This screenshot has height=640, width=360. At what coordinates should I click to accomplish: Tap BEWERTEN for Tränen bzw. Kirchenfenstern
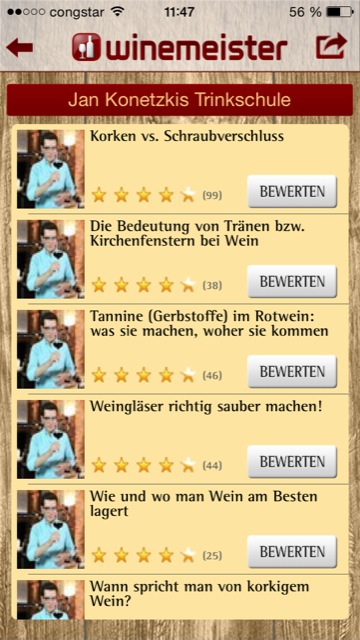[x=292, y=282]
